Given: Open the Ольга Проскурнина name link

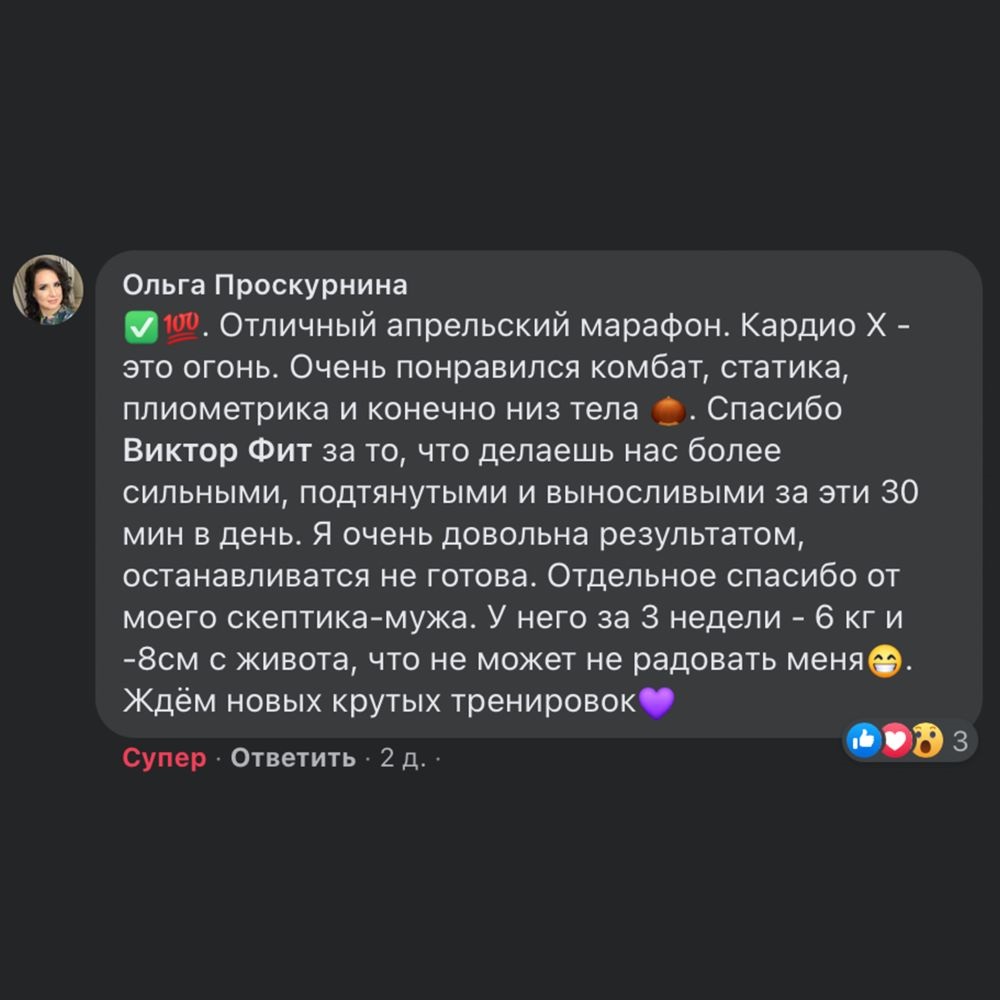Looking at the screenshot, I should [265, 286].
